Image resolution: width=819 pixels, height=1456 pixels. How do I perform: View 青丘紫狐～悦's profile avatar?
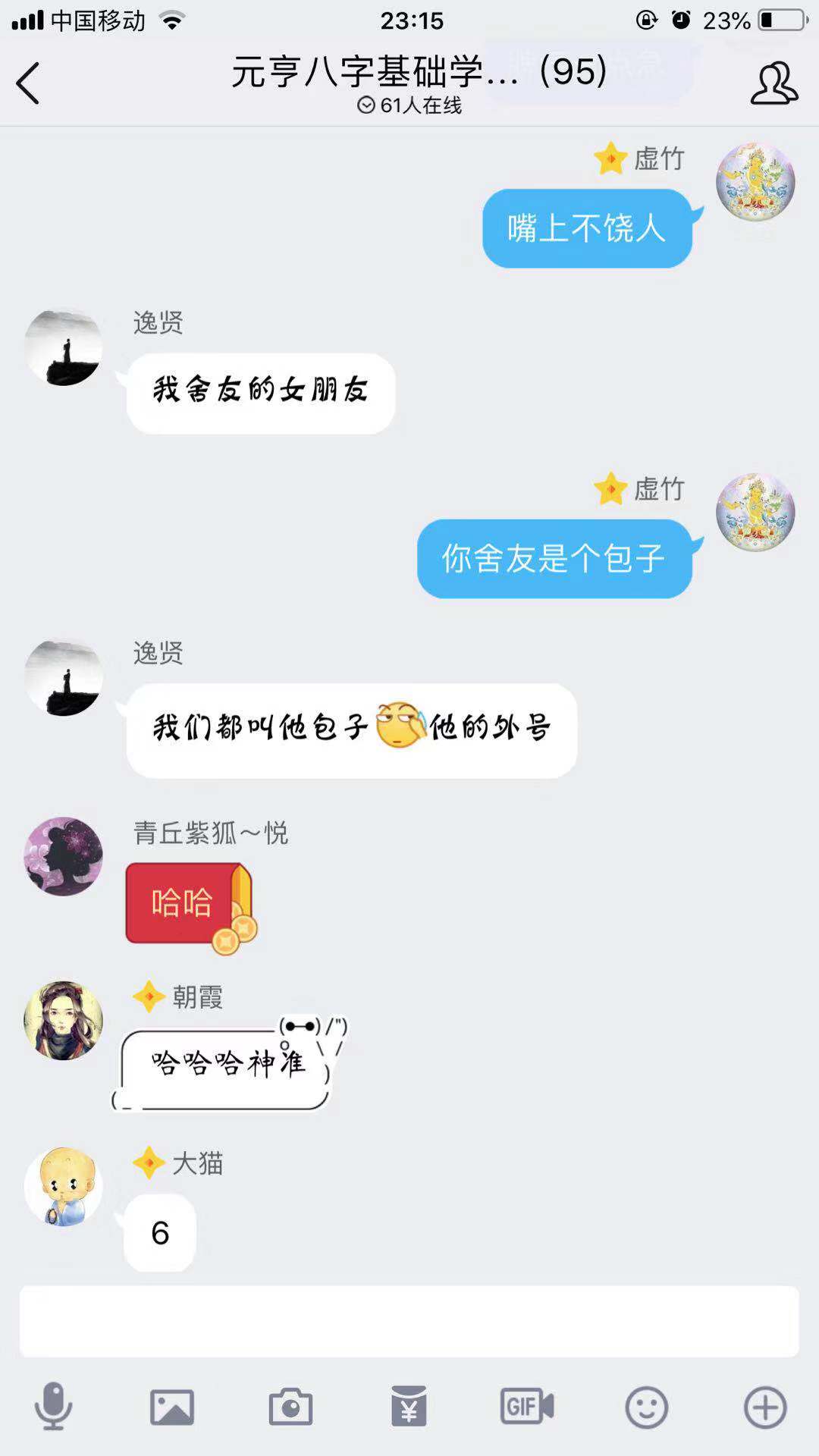pyautogui.click(x=64, y=856)
